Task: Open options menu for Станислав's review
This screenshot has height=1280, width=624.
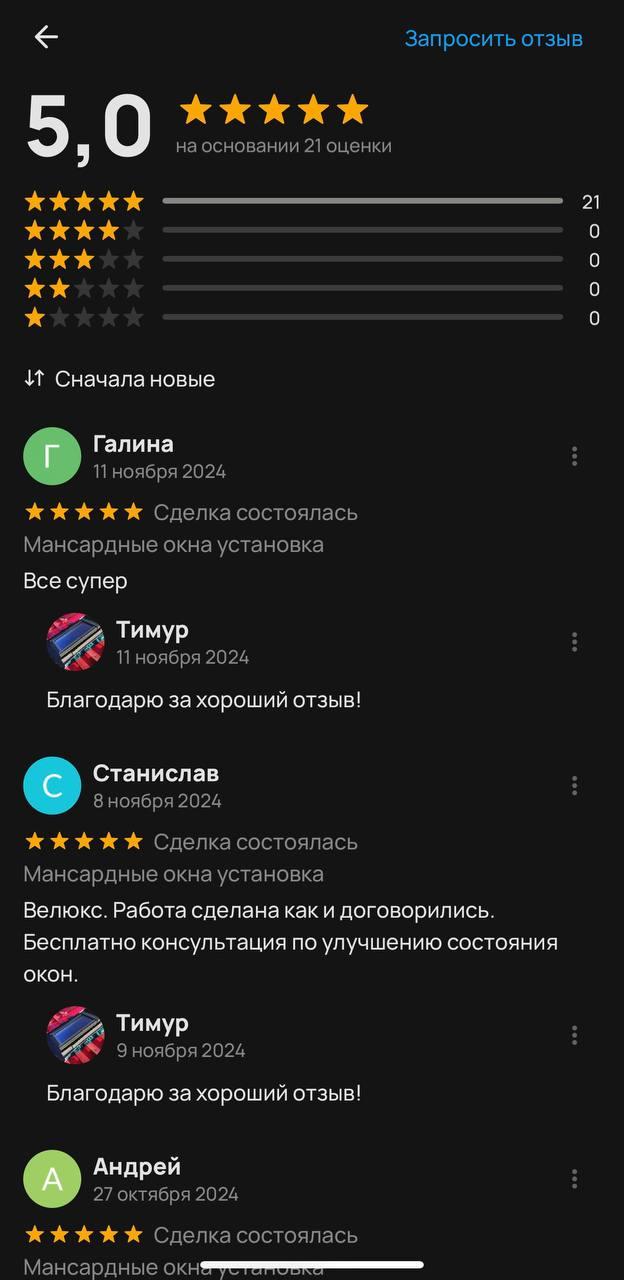Action: coord(574,786)
